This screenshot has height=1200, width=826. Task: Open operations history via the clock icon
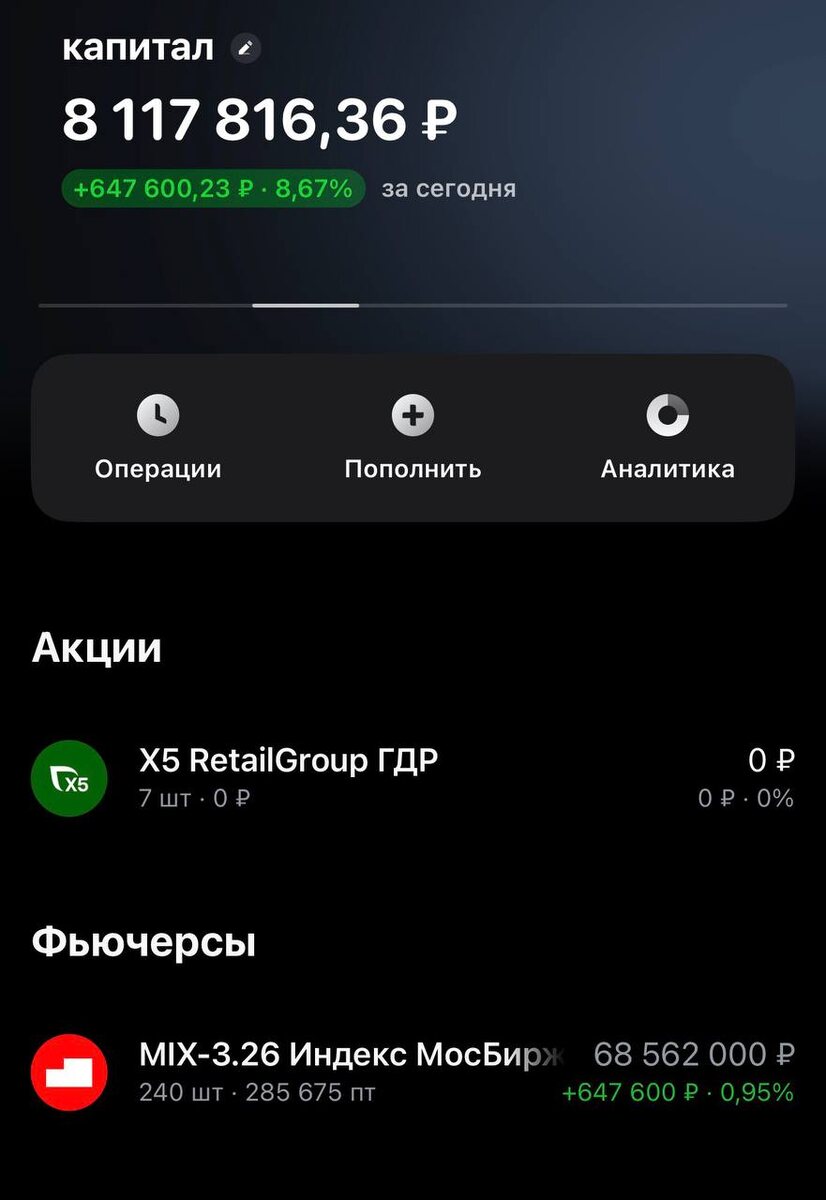158,416
